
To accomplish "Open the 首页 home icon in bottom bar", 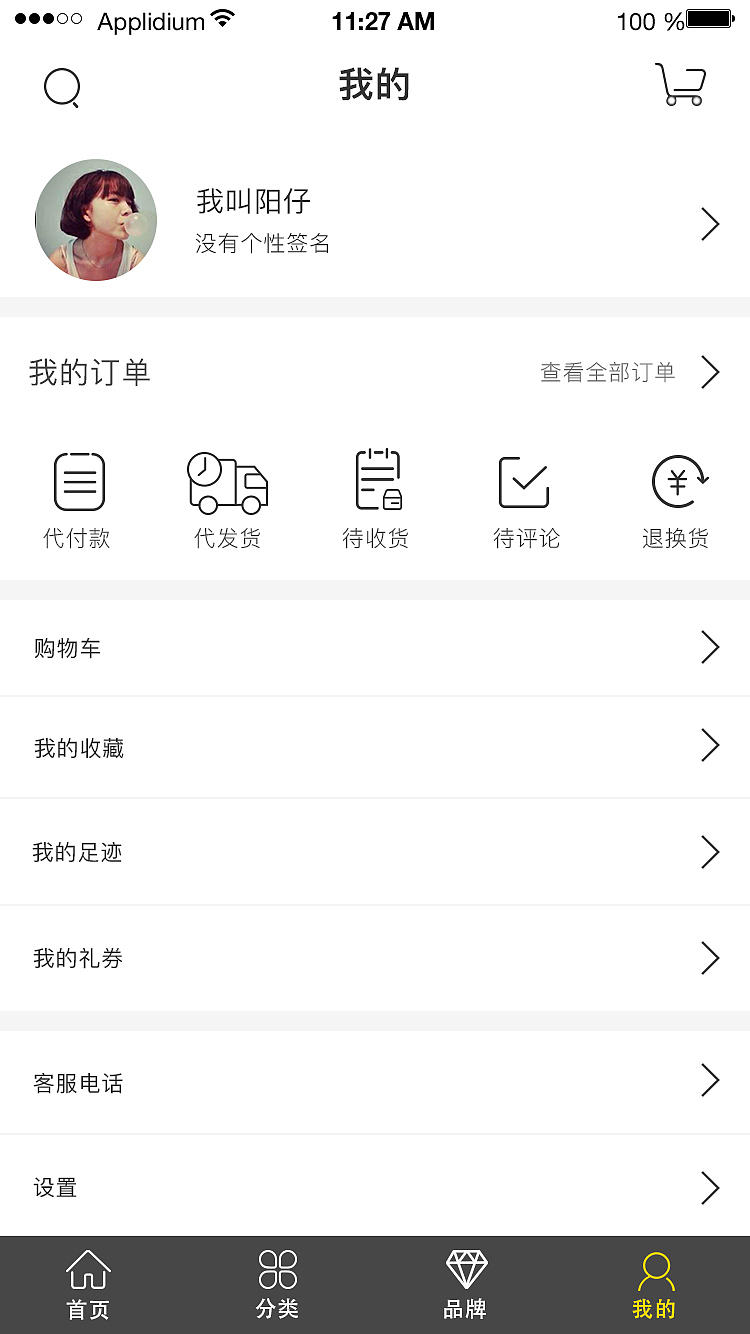I will coord(88,1268).
